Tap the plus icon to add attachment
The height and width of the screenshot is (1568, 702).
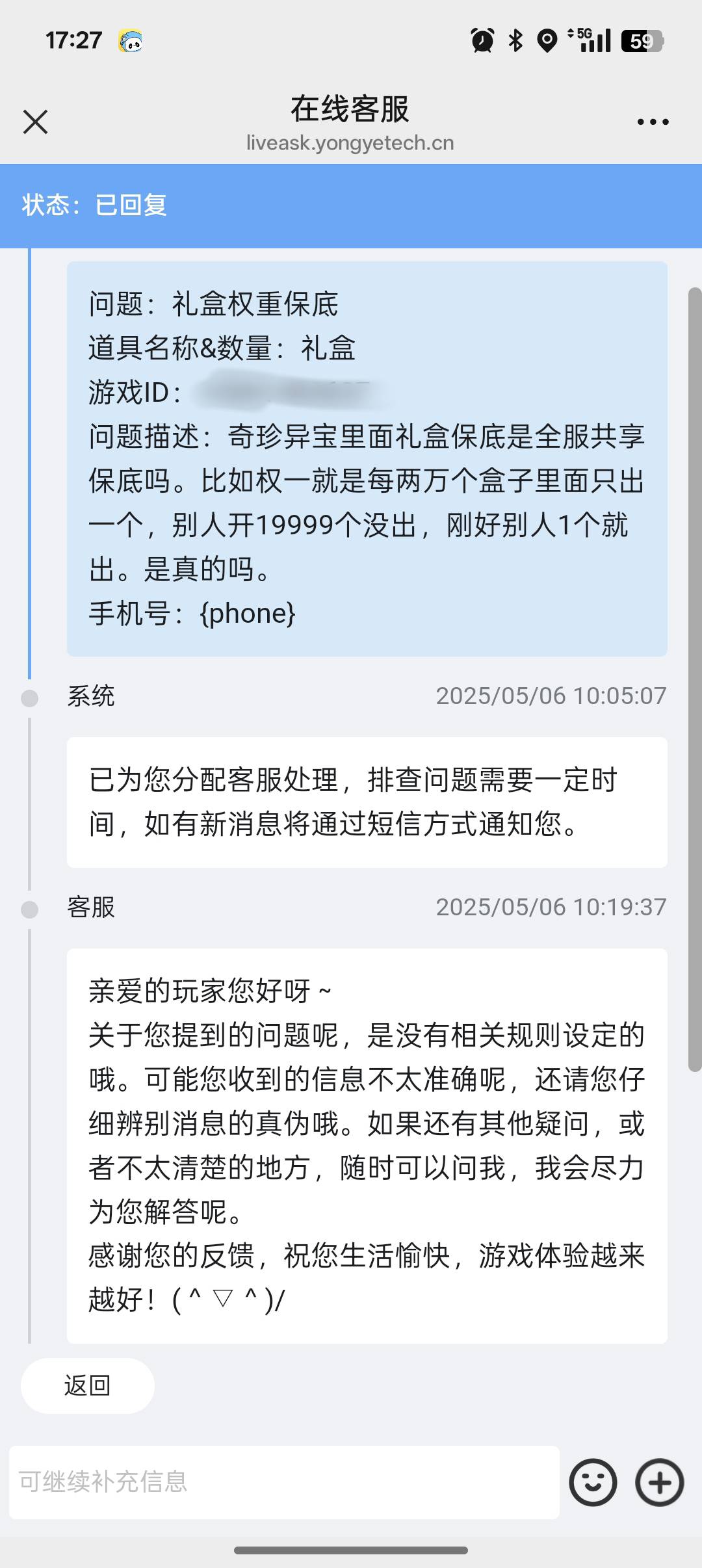point(659,1482)
